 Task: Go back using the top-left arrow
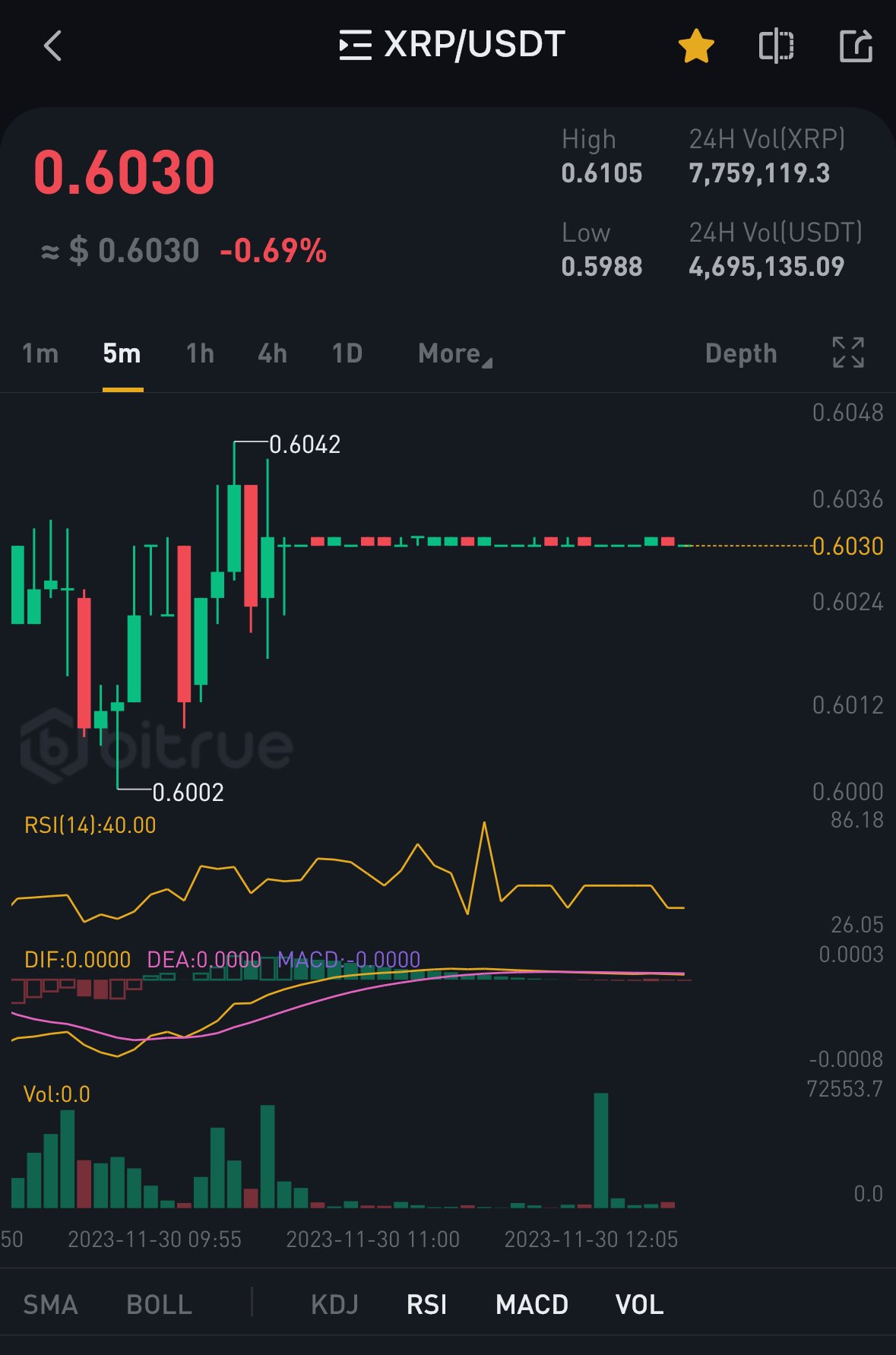tap(52, 46)
